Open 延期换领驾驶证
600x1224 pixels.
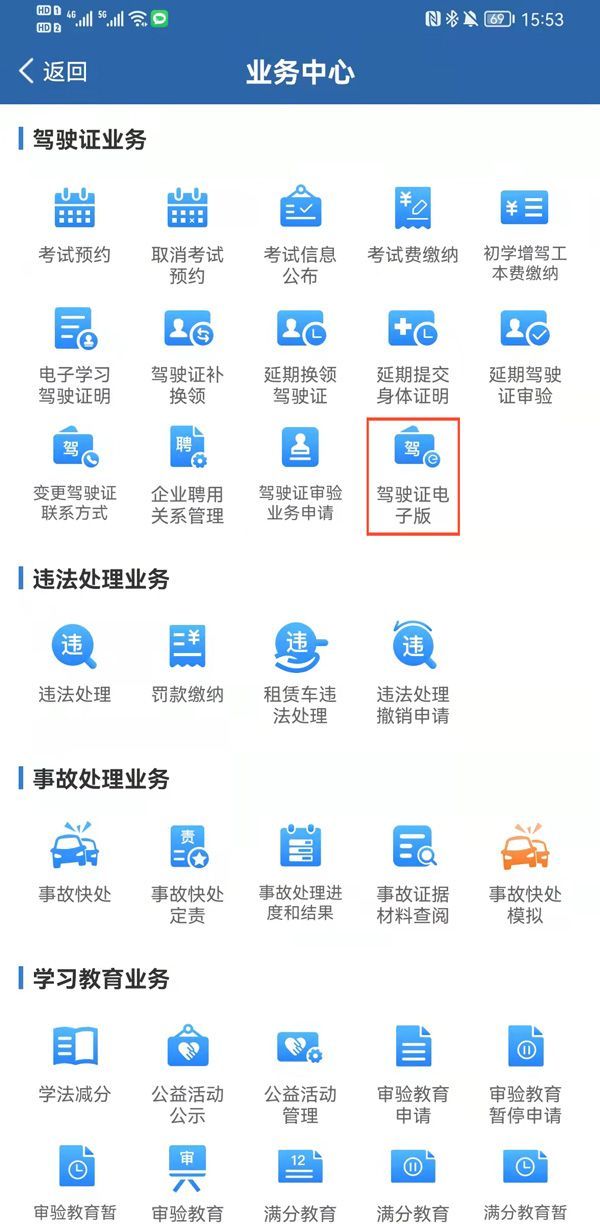300,354
